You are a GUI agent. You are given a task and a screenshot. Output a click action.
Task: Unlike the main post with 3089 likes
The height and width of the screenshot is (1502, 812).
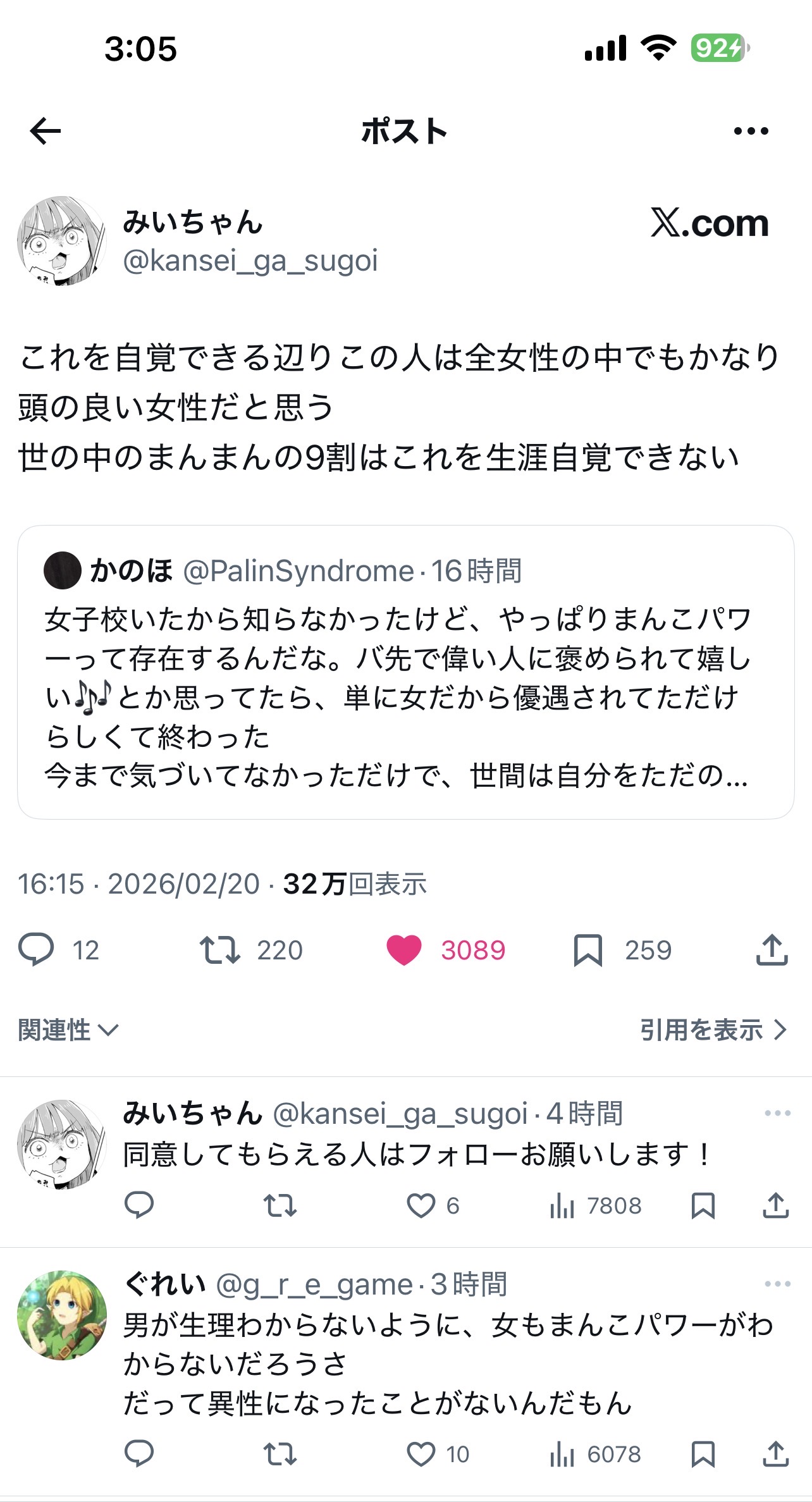click(404, 949)
